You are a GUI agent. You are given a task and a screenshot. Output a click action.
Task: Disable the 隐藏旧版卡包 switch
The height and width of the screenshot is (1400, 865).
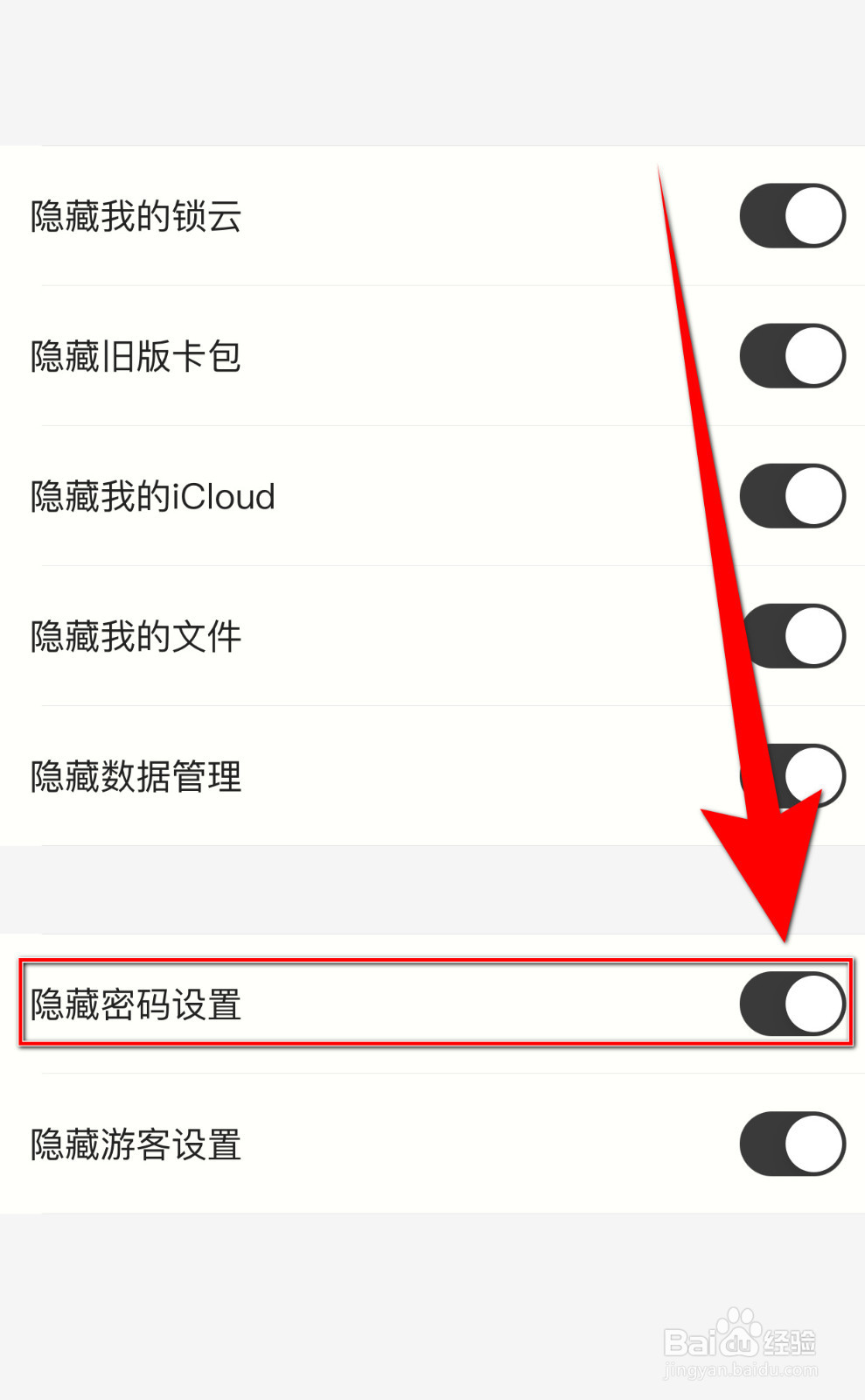[x=792, y=356]
